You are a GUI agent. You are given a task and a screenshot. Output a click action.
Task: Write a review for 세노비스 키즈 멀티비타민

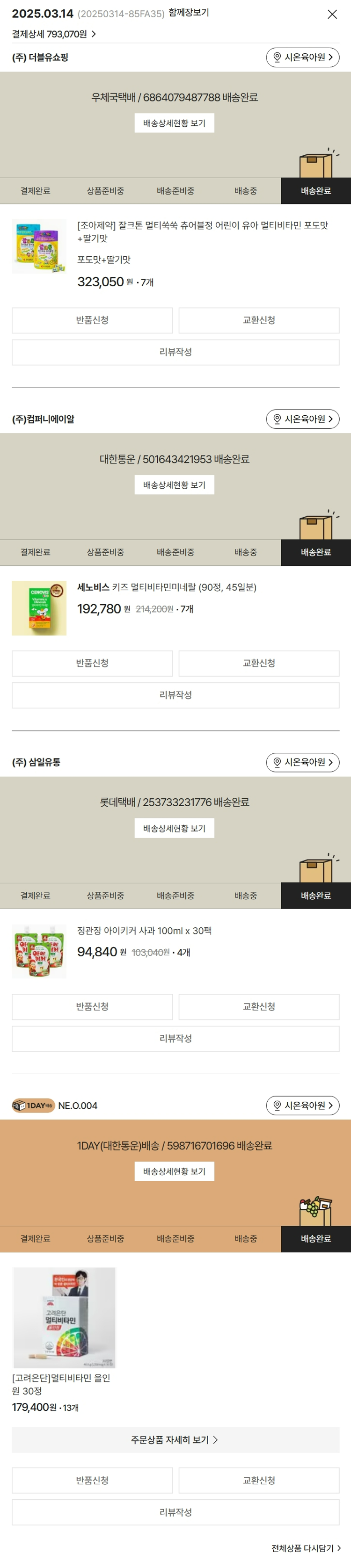point(175,694)
